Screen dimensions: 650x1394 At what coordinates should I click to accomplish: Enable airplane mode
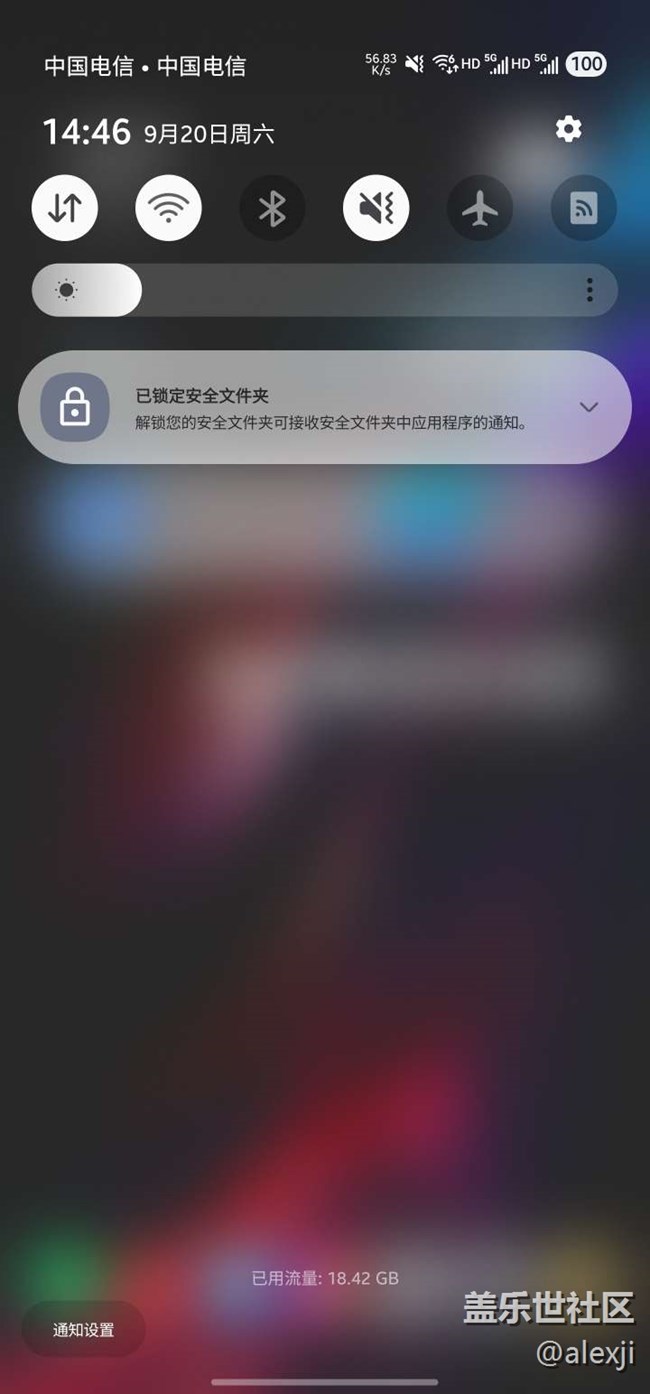(480, 208)
